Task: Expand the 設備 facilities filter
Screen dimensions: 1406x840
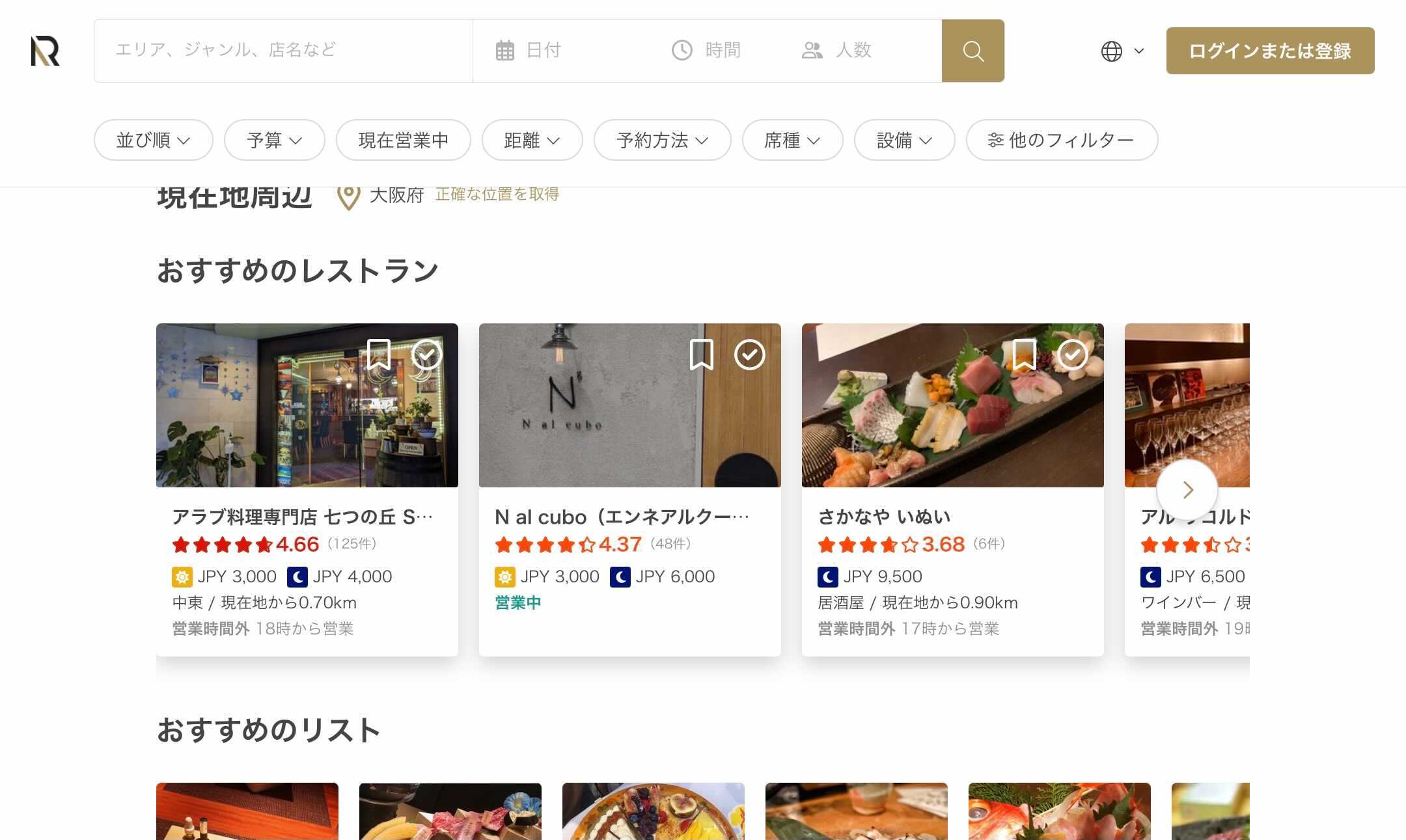Action: (x=904, y=140)
